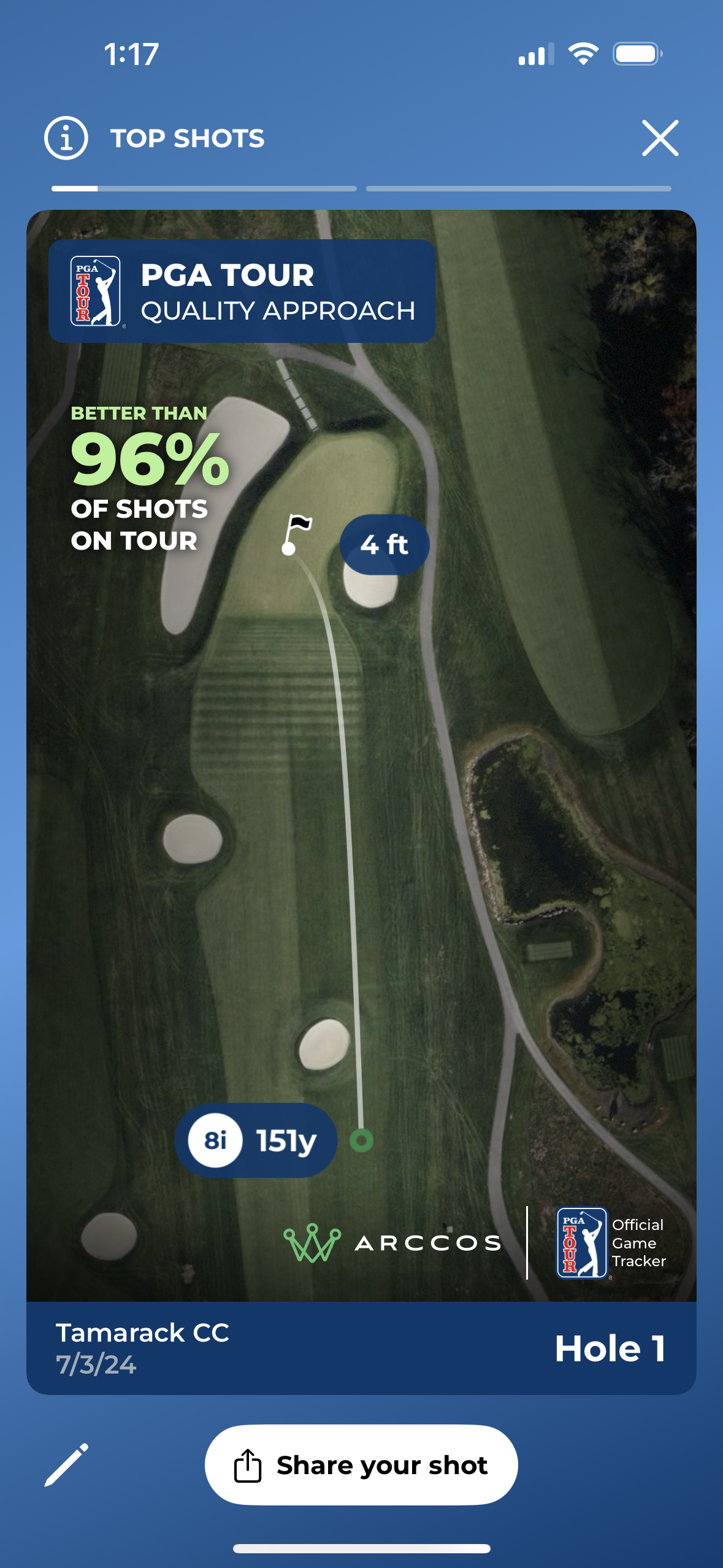Open the Quality Approach shot card
The image size is (723, 1568).
361,797
